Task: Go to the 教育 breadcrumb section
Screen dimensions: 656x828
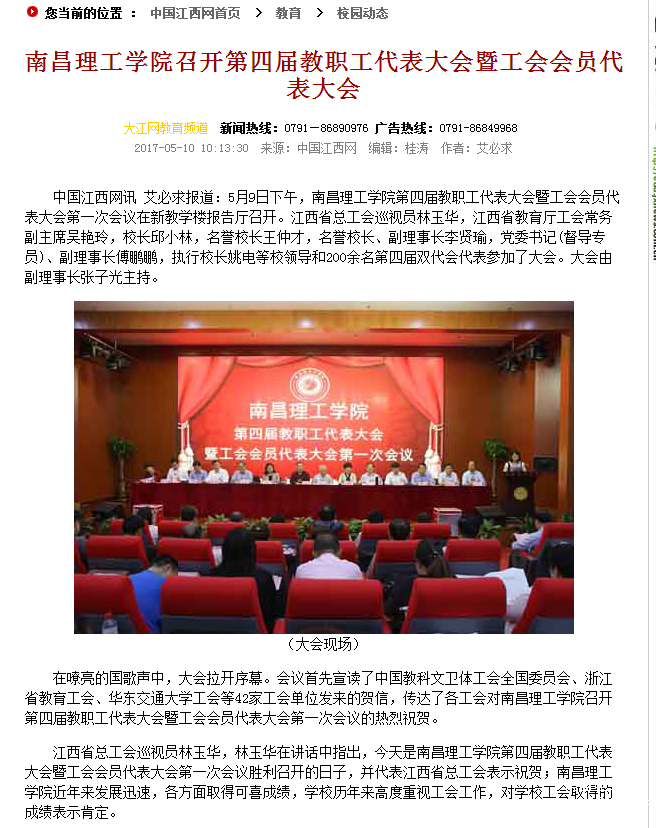Action: (x=288, y=13)
